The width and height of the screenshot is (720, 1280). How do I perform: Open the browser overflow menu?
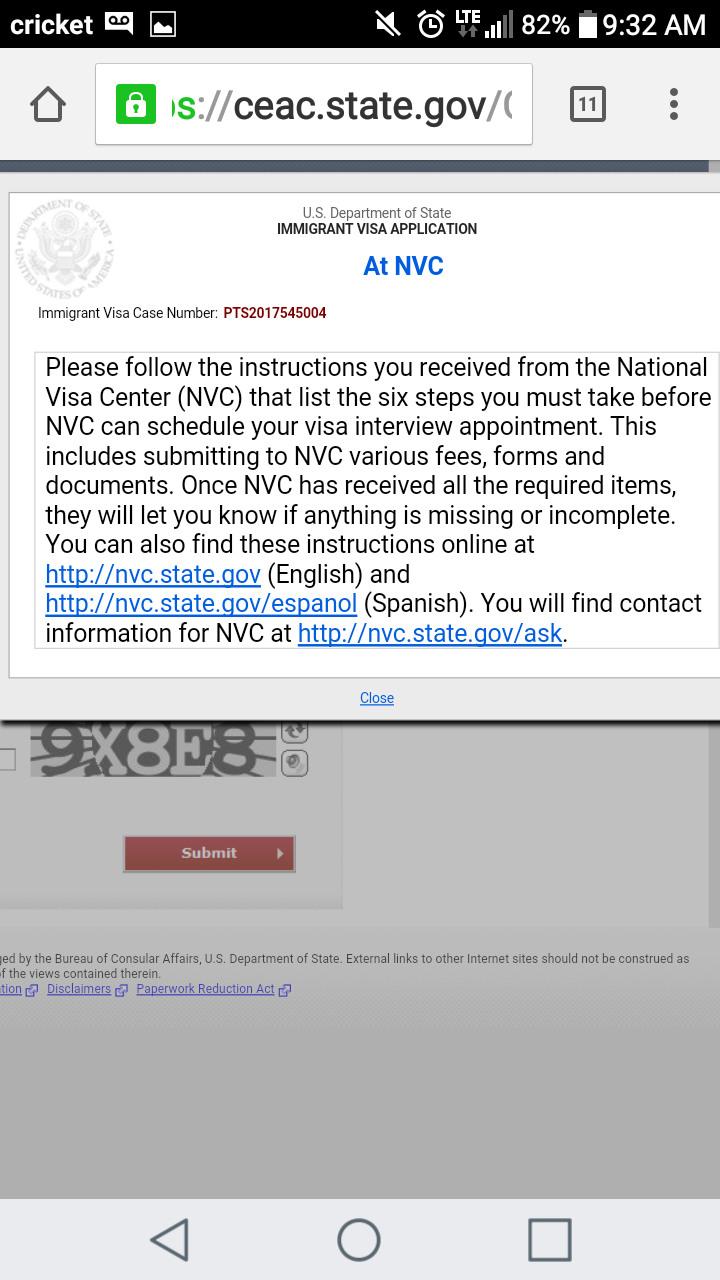(x=674, y=104)
